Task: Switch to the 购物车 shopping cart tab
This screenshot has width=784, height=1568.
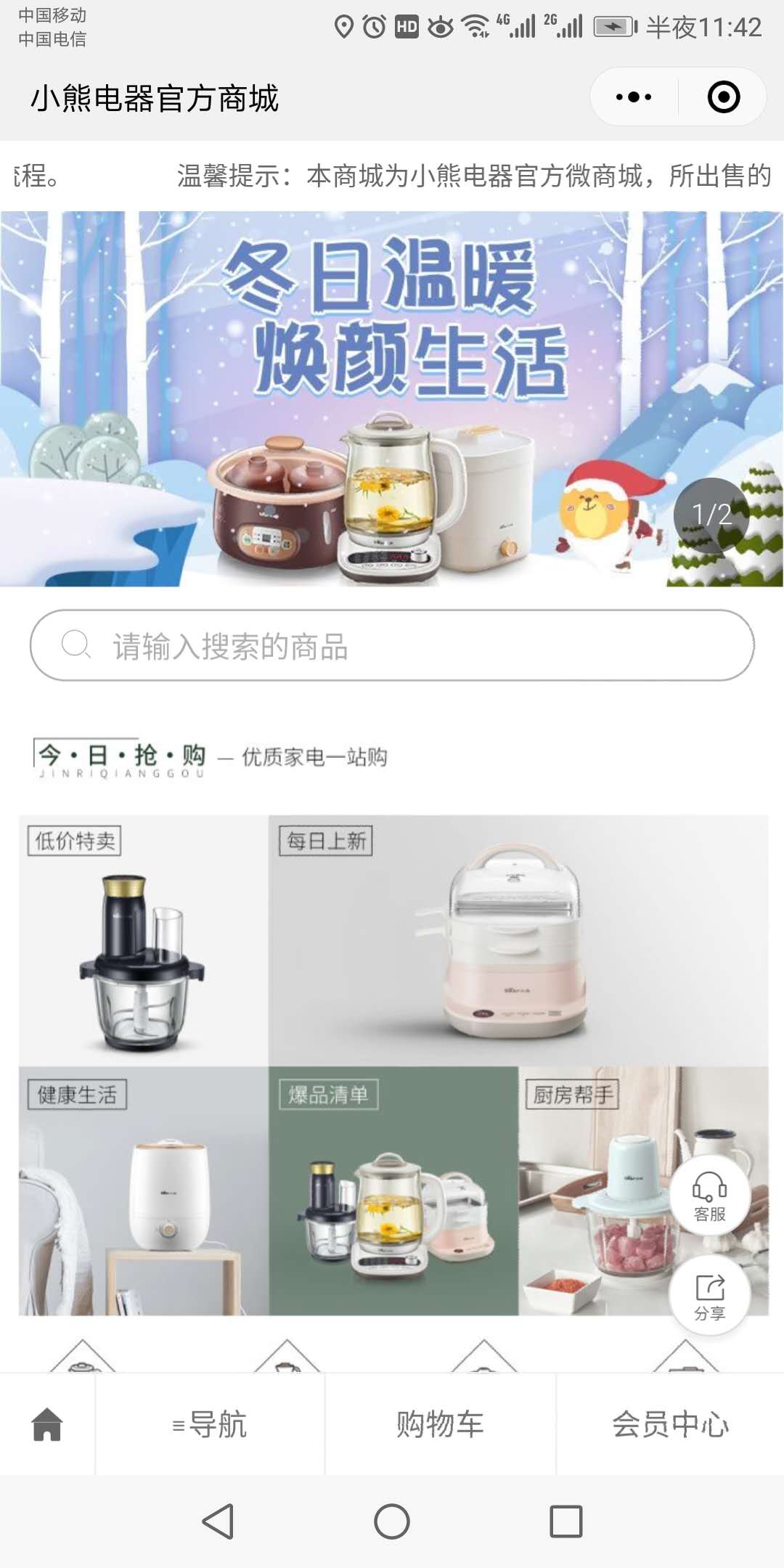Action: pos(441,1424)
